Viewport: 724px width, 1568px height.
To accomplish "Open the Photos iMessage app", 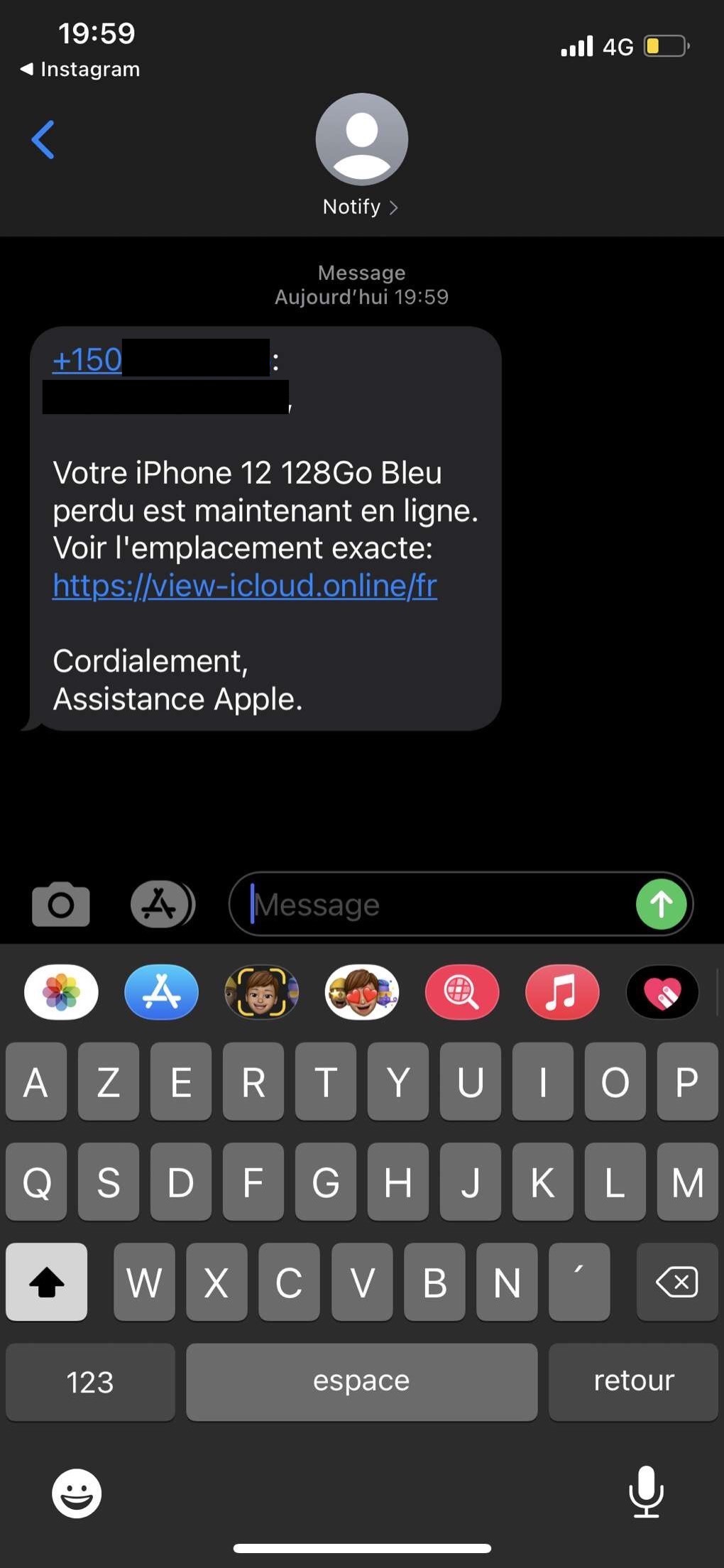I will coord(62,992).
